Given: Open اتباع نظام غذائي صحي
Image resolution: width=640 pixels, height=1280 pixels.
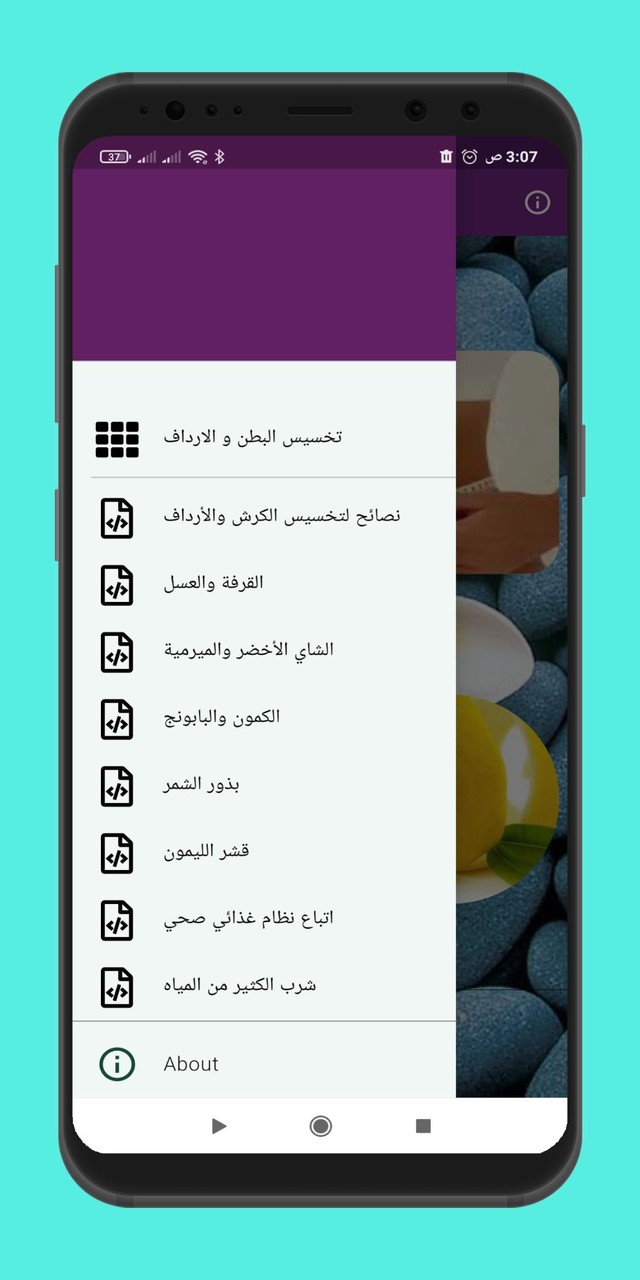Looking at the screenshot, I should 248,919.
